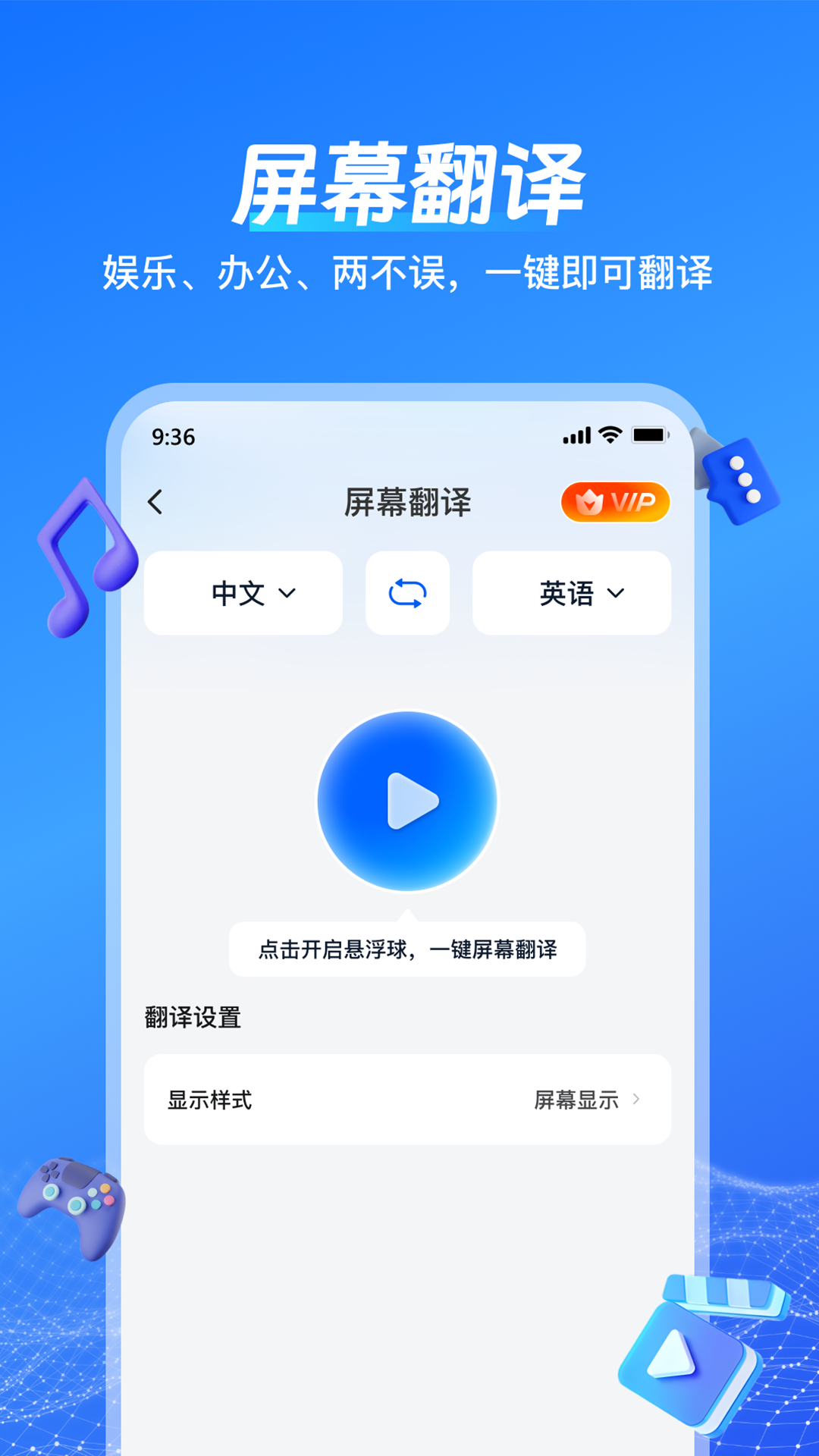
Task: Swap translation languages with the exchange icon
Action: 407,593
